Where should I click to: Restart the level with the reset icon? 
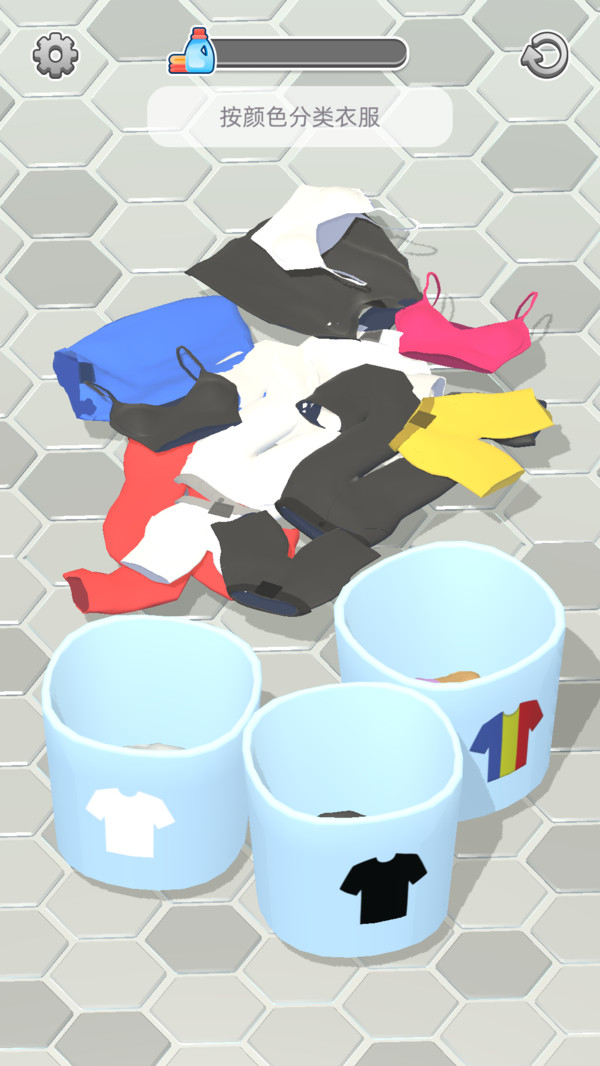[x=544, y=55]
